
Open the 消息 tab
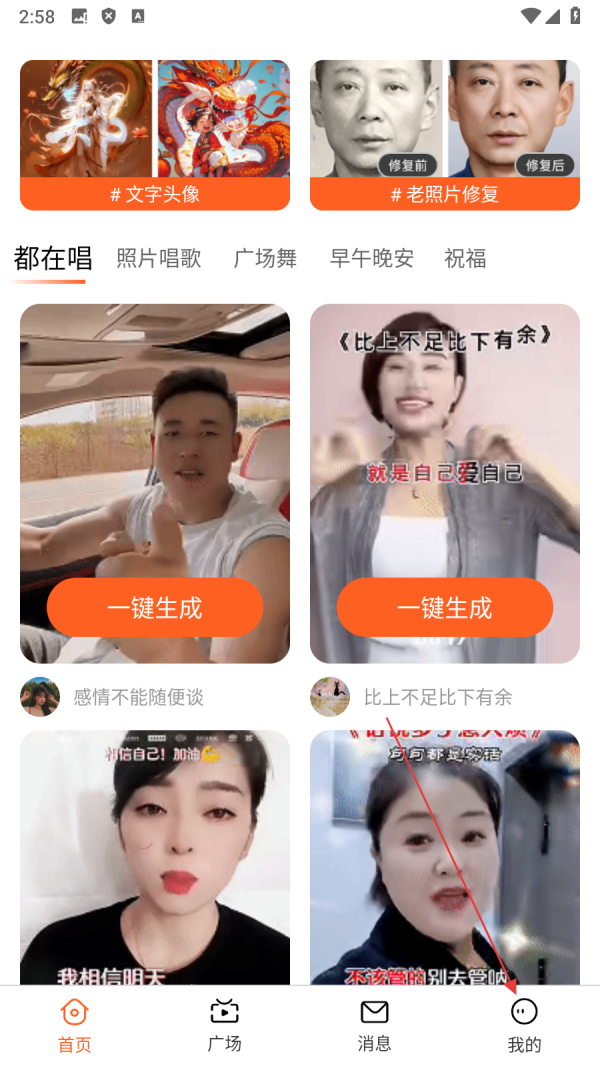point(375,1025)
